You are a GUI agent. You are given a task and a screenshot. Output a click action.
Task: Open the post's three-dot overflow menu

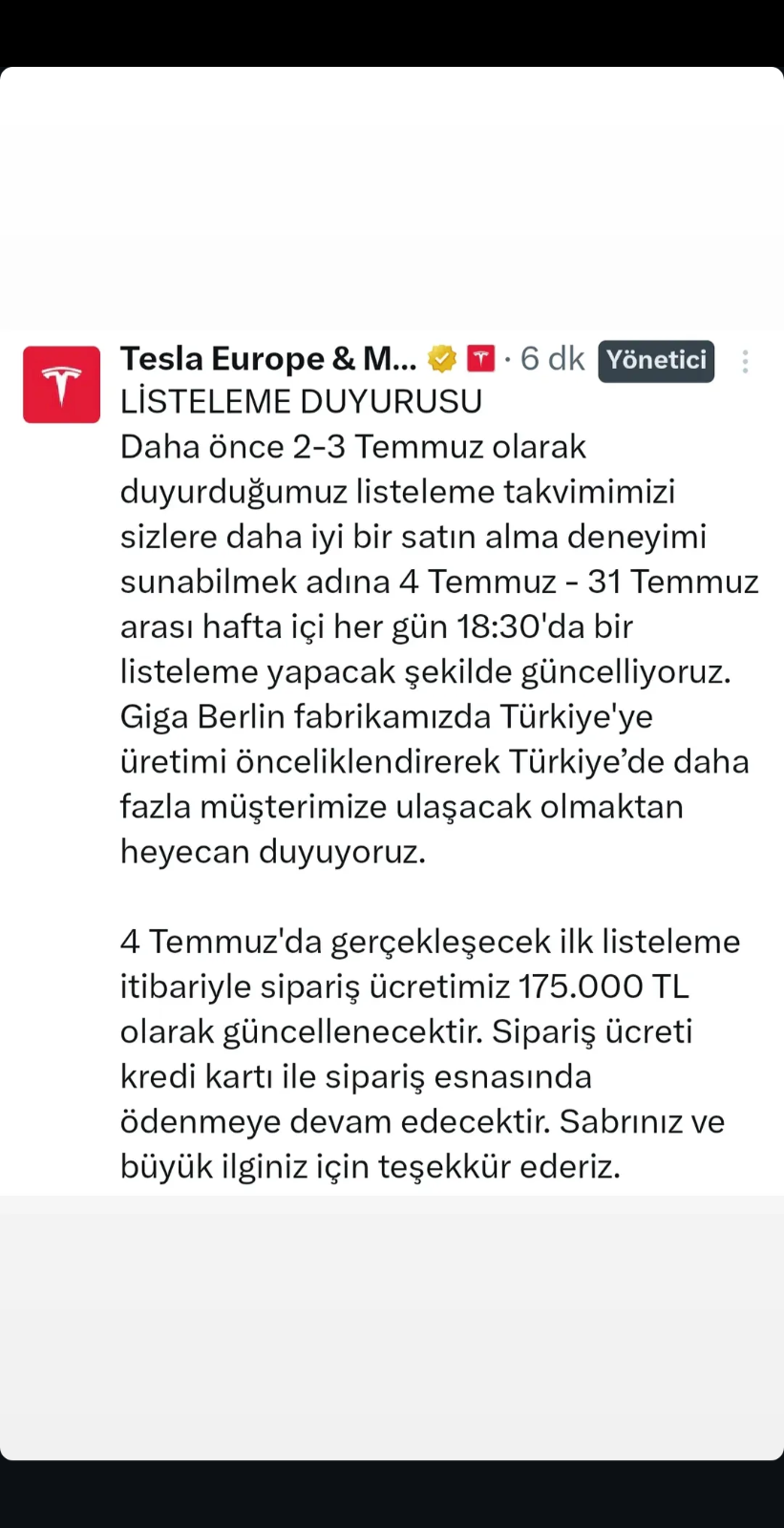745,361
